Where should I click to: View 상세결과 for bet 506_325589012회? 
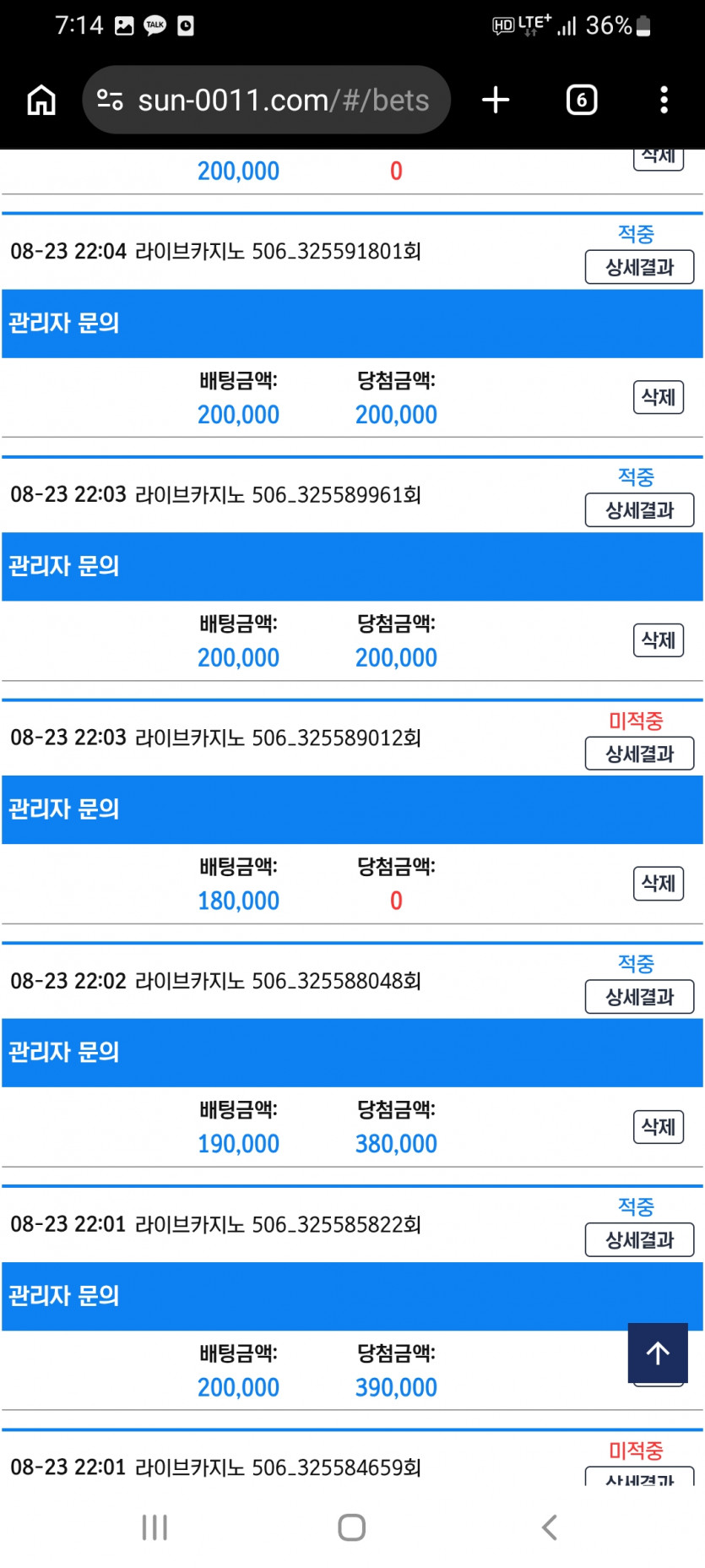click(639, 754)
